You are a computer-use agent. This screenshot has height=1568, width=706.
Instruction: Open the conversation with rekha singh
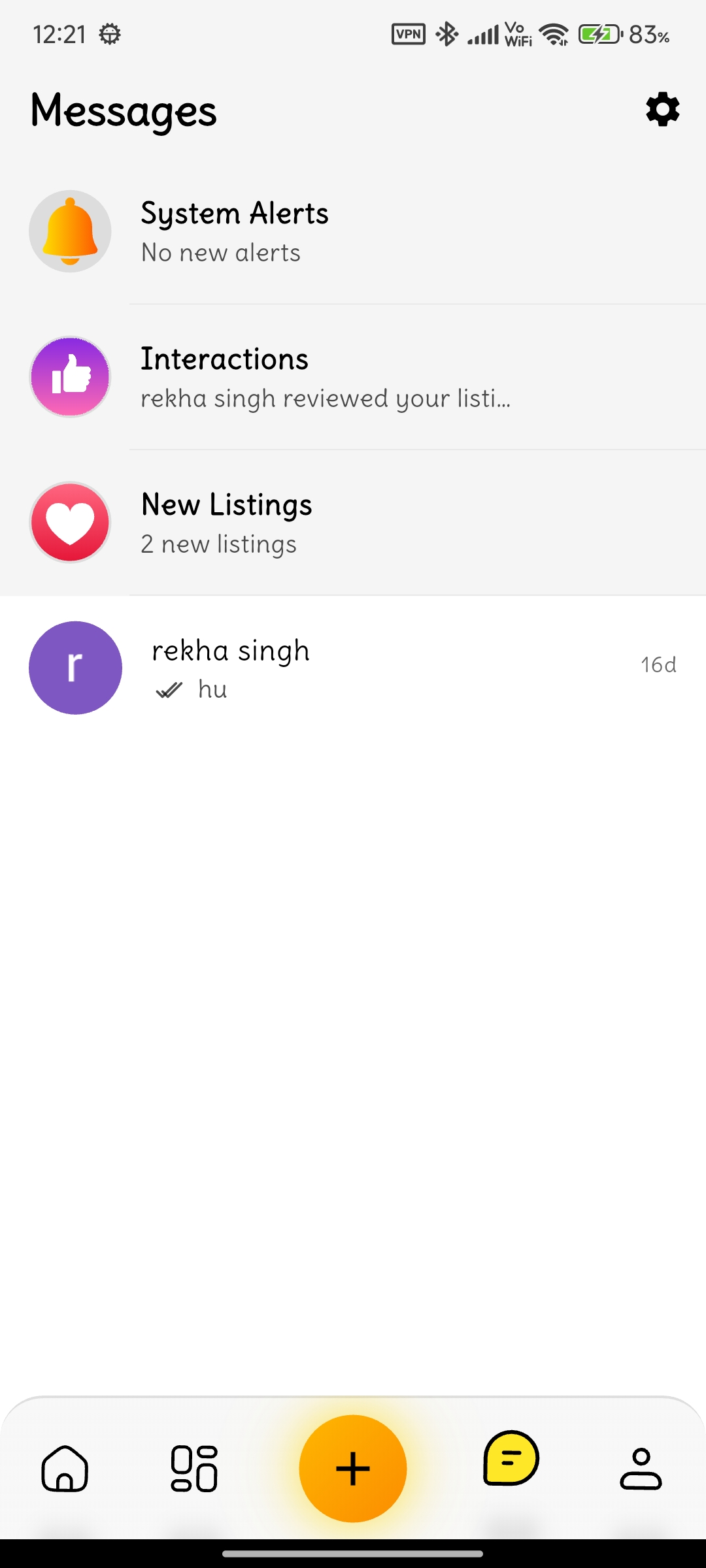(x=353, y=667)
